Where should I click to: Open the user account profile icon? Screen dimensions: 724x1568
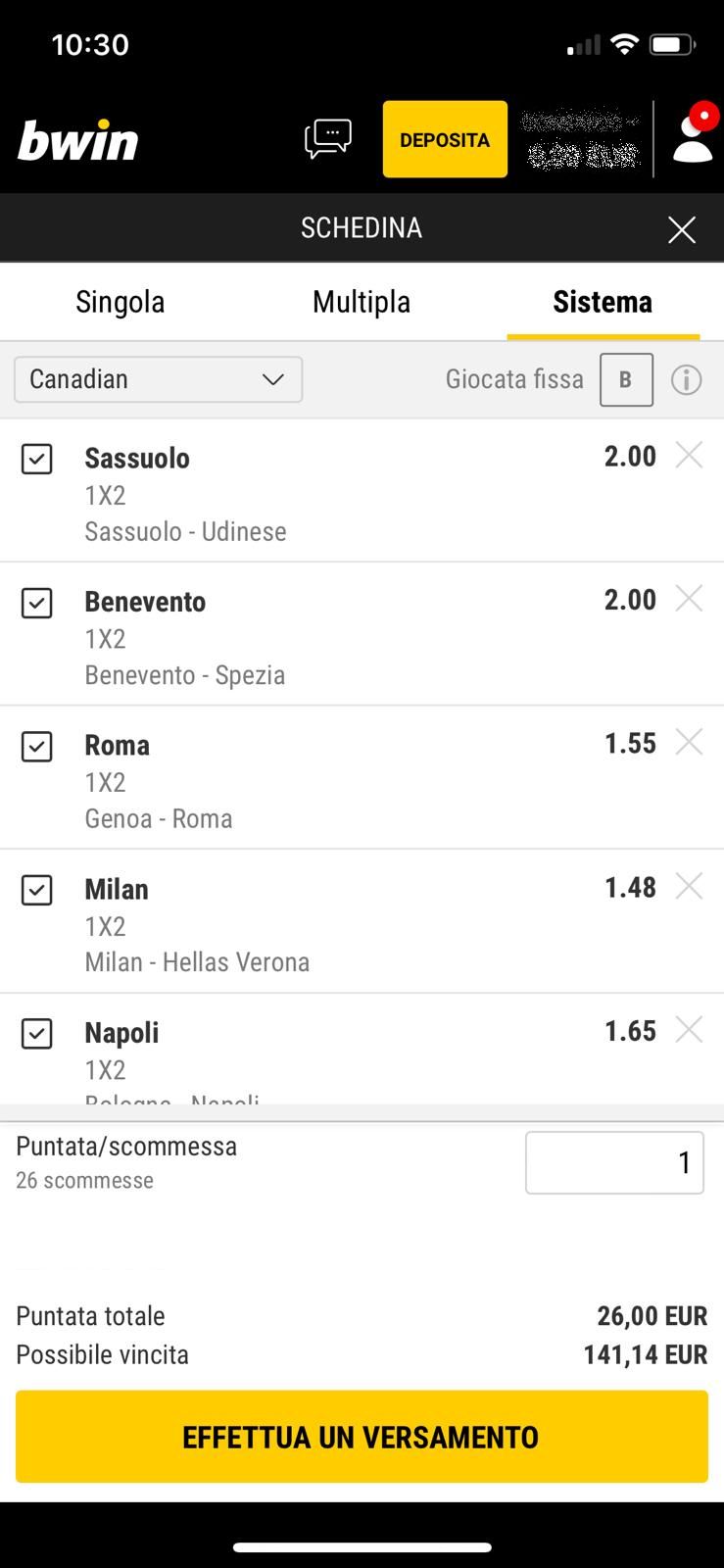693,144
